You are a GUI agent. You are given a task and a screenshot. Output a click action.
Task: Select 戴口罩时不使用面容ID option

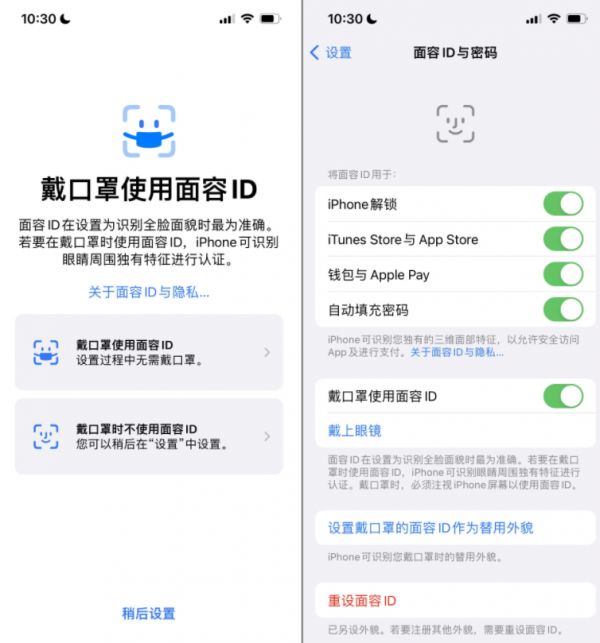(149, 436)
